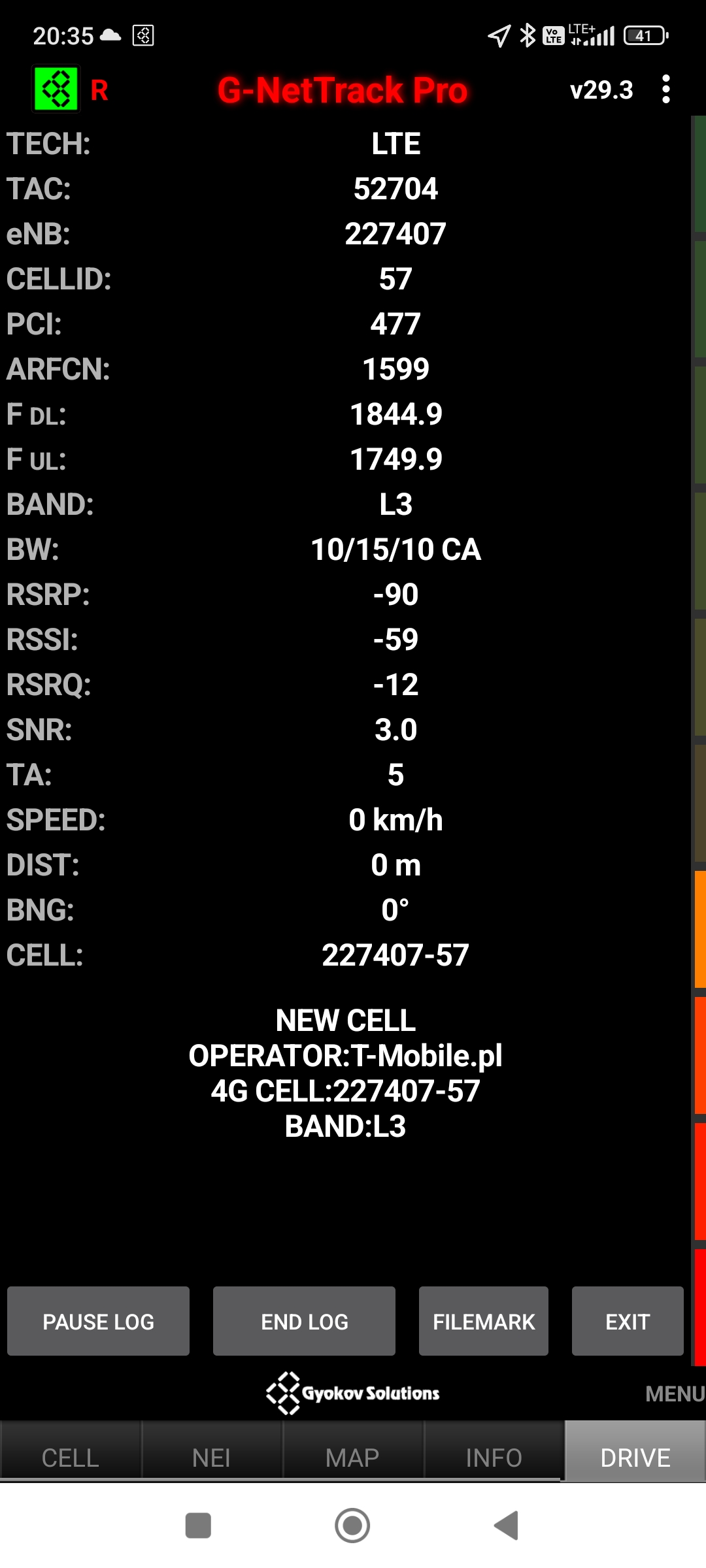Image resolution: width=706 pixels, height=1568 pixels.
Task: Open the three-dot overflow menu
Action: [x=665, y=90]
